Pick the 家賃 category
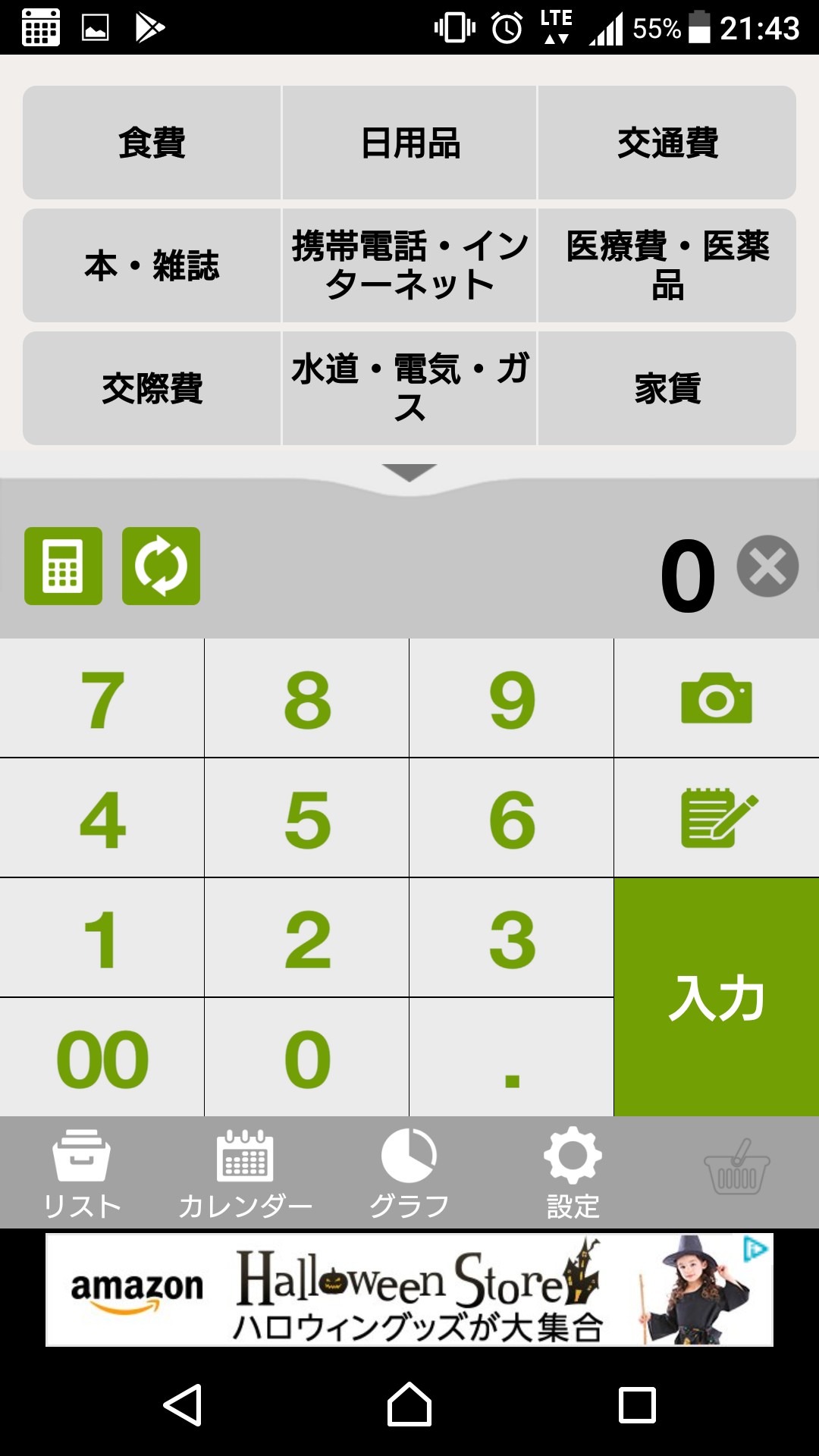This screenshot has height=1456, width=819. point(667,388)
